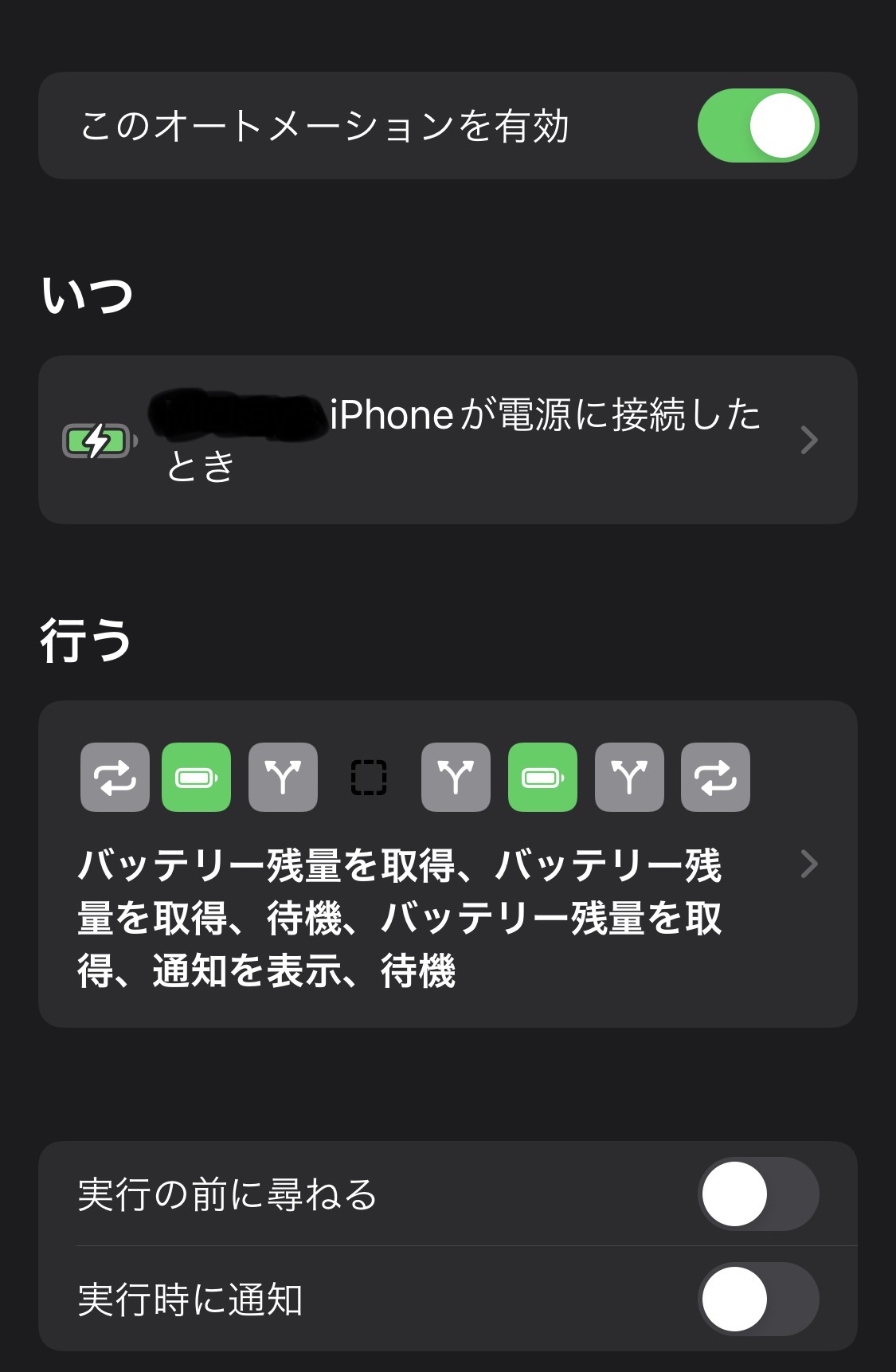The width and height of the screenshot is (896, 1372).
Task: Turn on 実行の前に尋ねる
Action: 757,1194
